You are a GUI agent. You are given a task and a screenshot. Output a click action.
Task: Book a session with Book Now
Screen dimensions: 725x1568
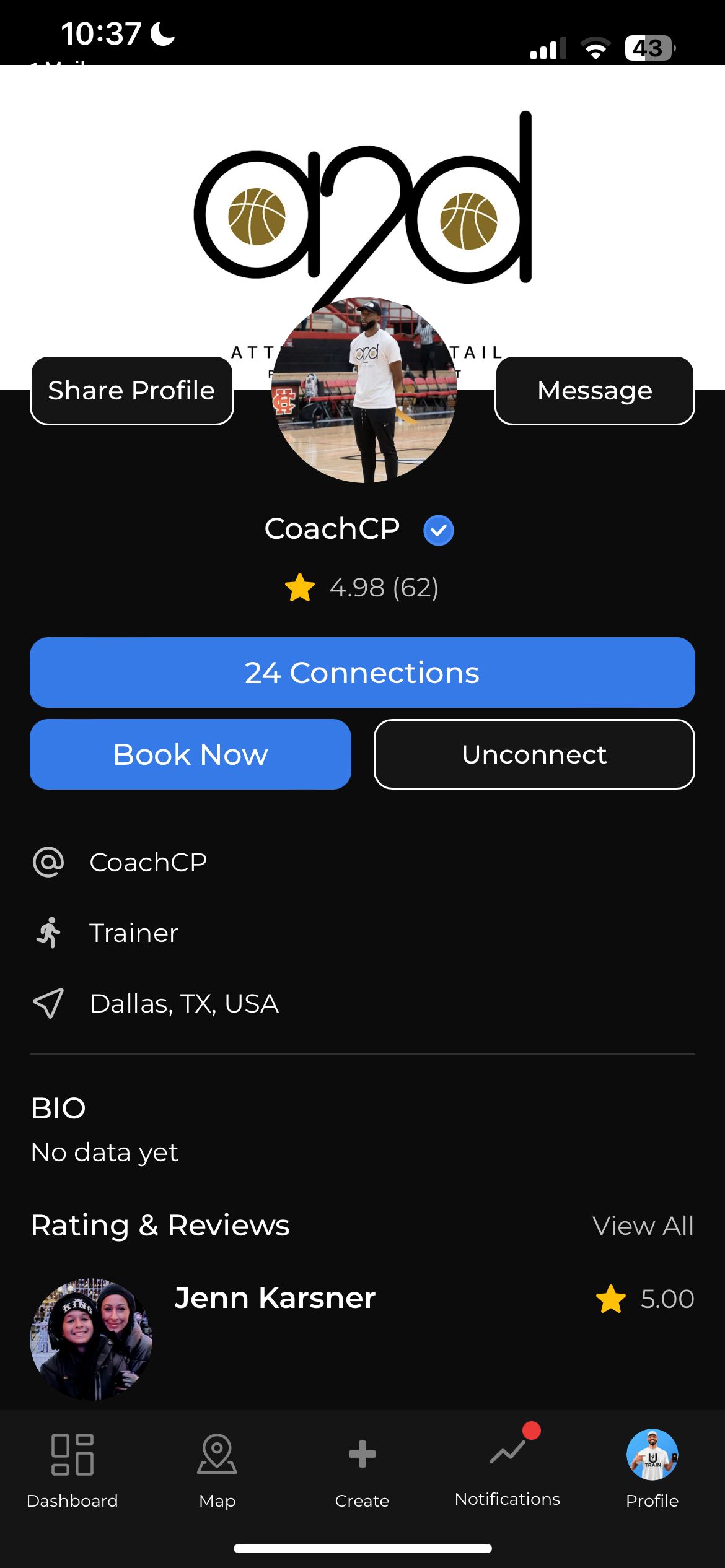coord(190,754)
